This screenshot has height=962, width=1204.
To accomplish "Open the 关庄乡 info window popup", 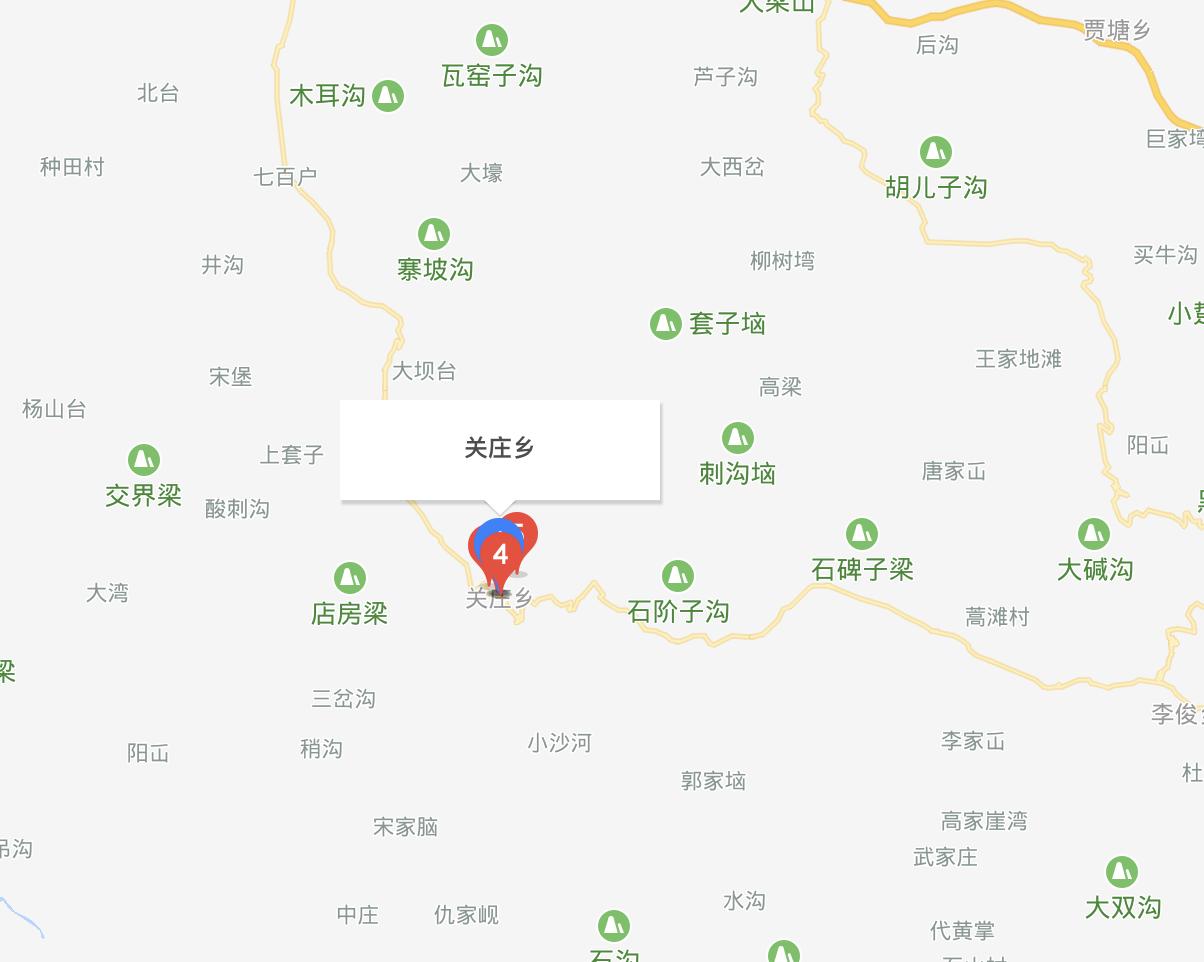I will pos(499,448).
